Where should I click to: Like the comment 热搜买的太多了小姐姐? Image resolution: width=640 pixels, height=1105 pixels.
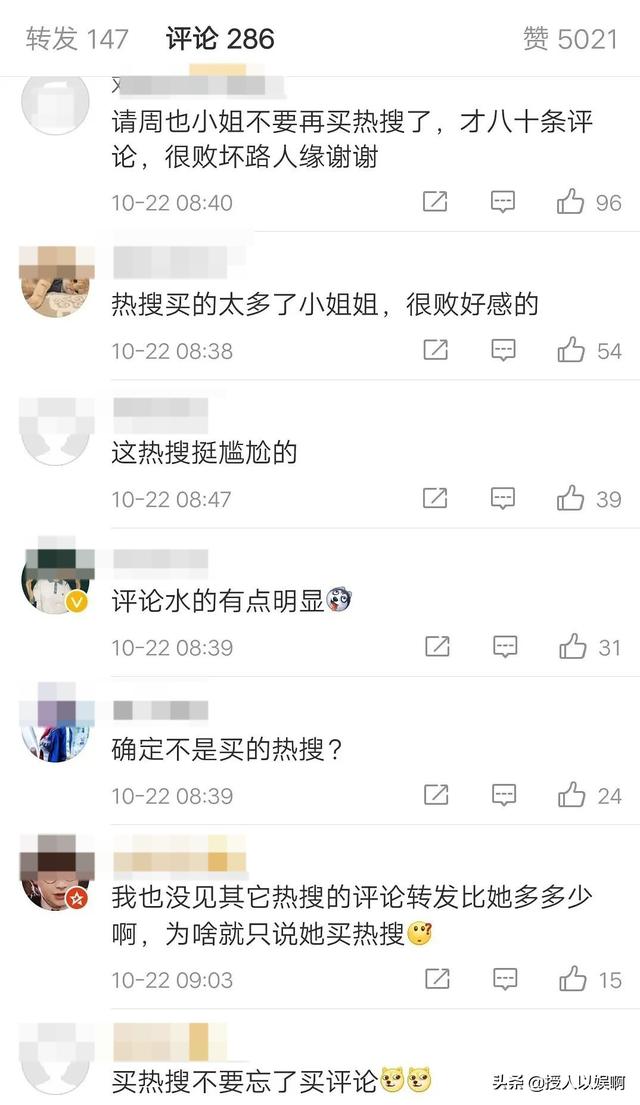coord(571,350)
